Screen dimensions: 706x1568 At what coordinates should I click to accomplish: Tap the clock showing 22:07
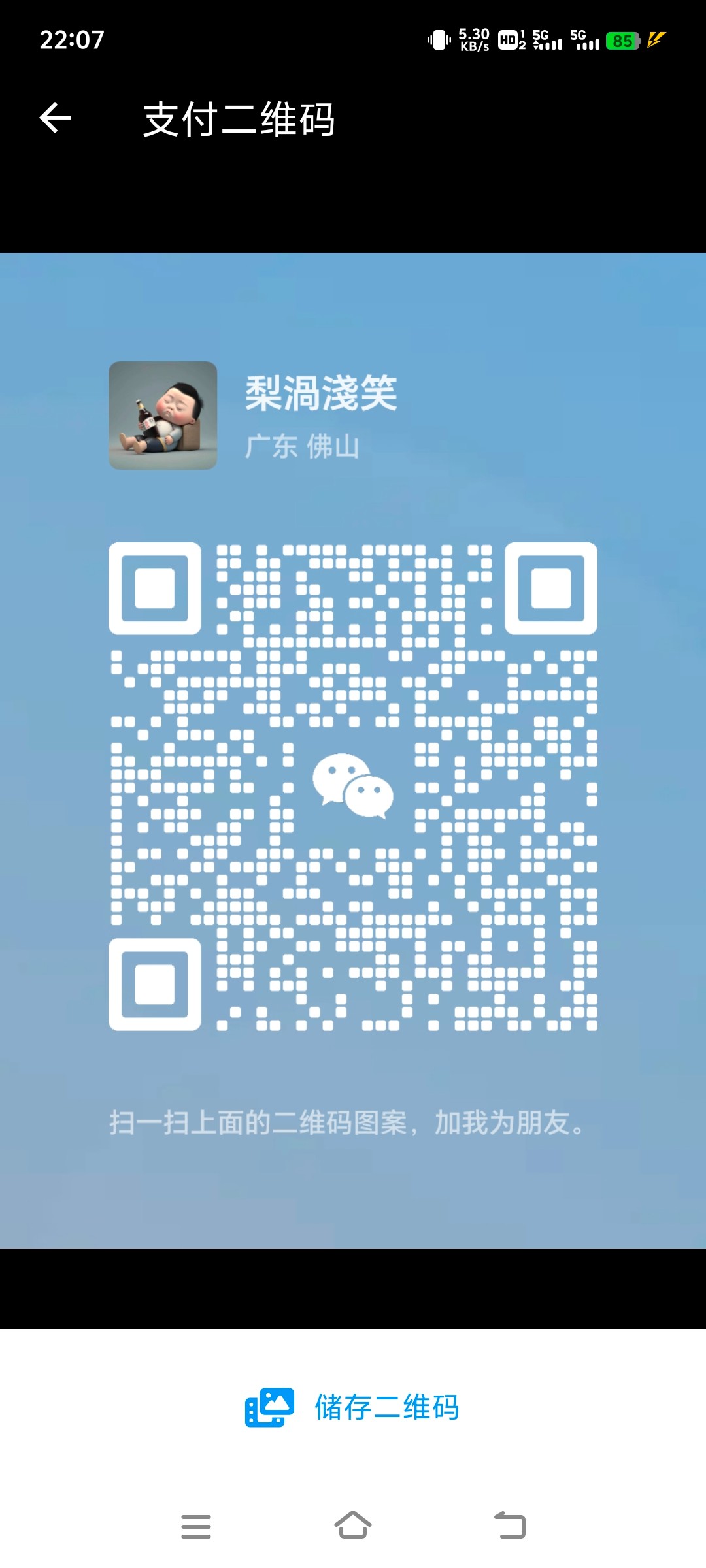73,39
